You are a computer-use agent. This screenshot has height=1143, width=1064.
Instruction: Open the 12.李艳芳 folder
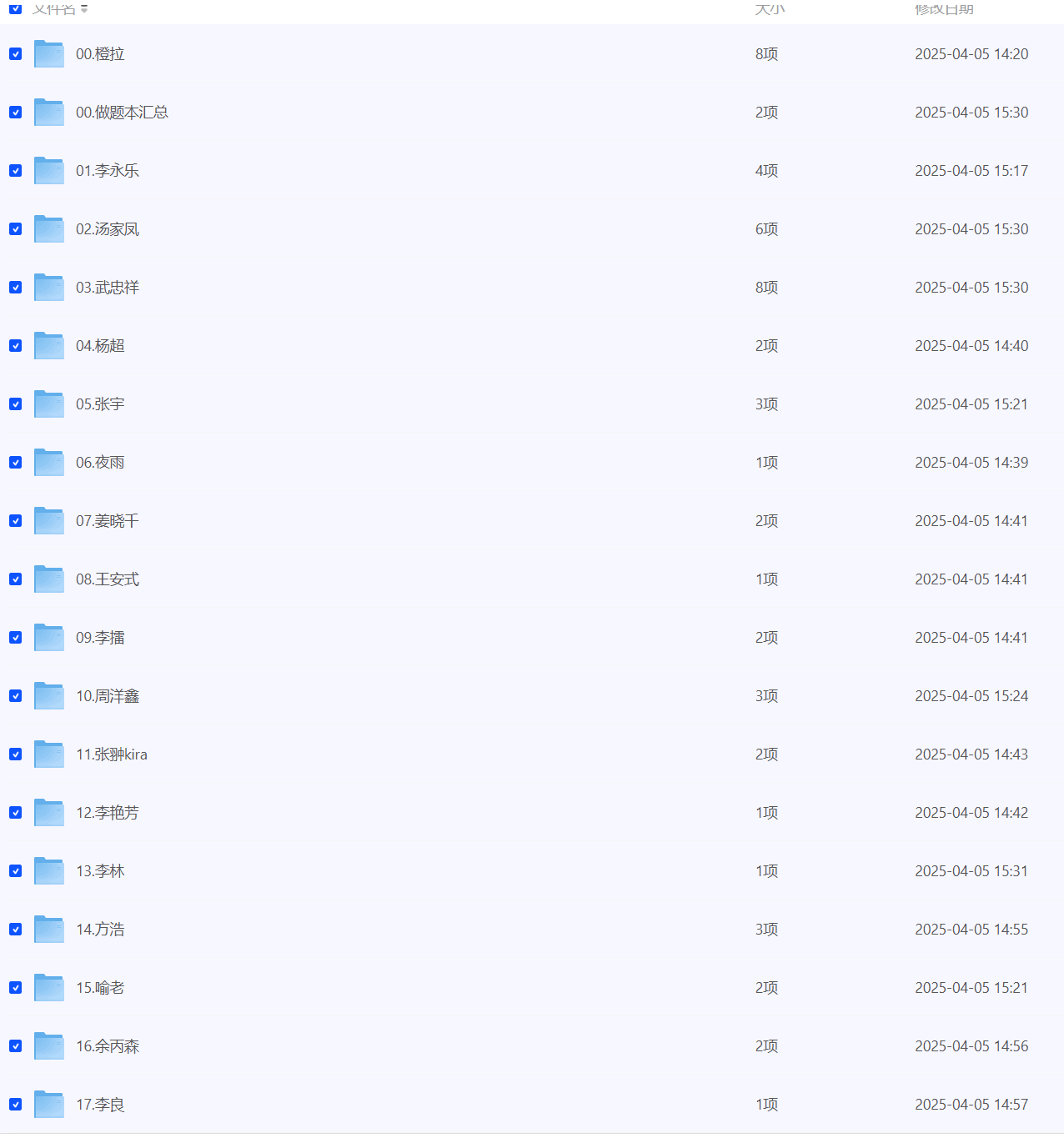[107, 813]
